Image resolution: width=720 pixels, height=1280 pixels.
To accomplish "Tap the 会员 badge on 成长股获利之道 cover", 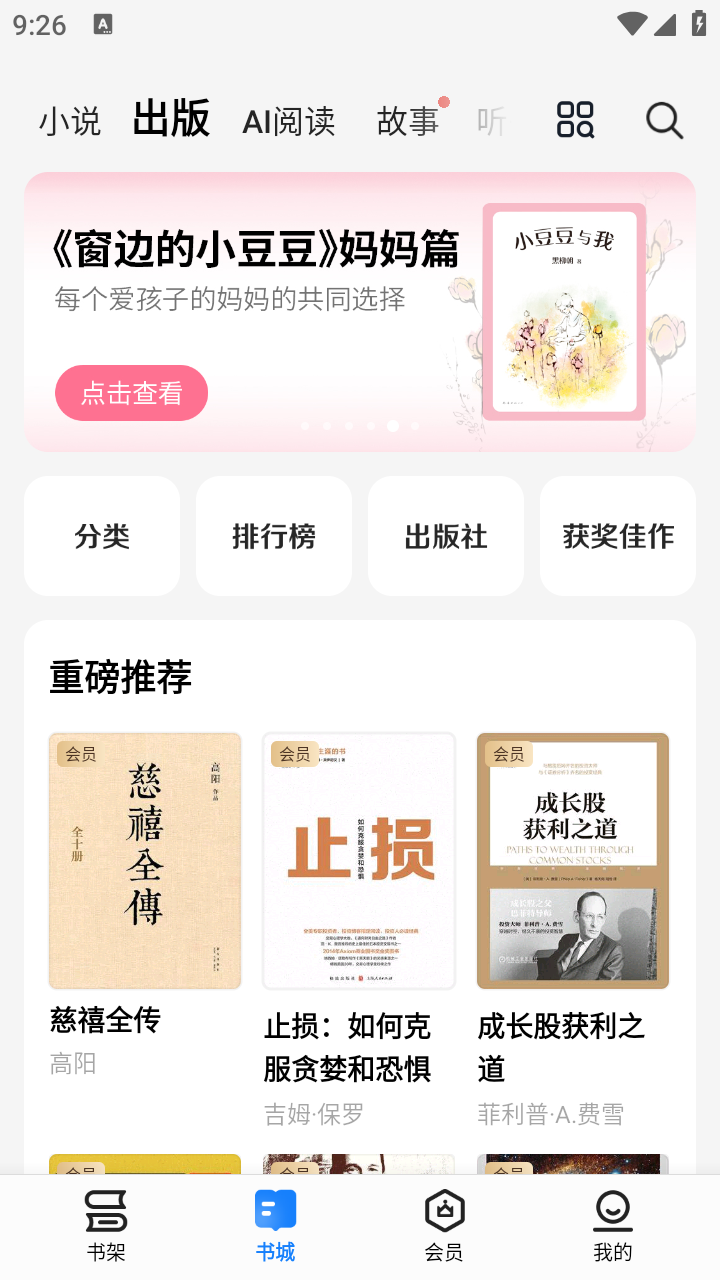I will coord(508,755).
